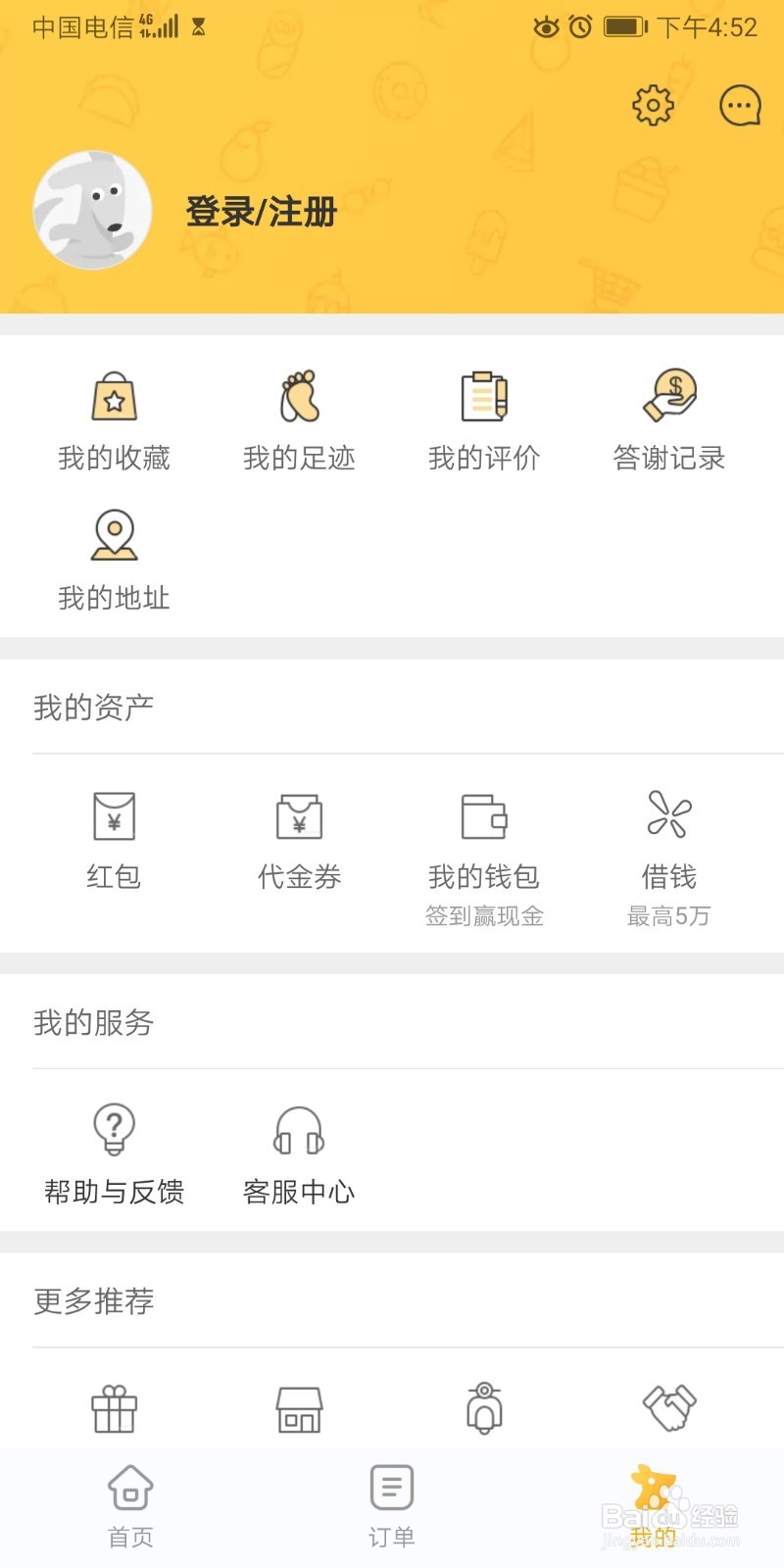Open 帮助与反馈 help and feedback
This screenshot has width=784, height=1568.
pyautogui.click(x=114, y=1154)
